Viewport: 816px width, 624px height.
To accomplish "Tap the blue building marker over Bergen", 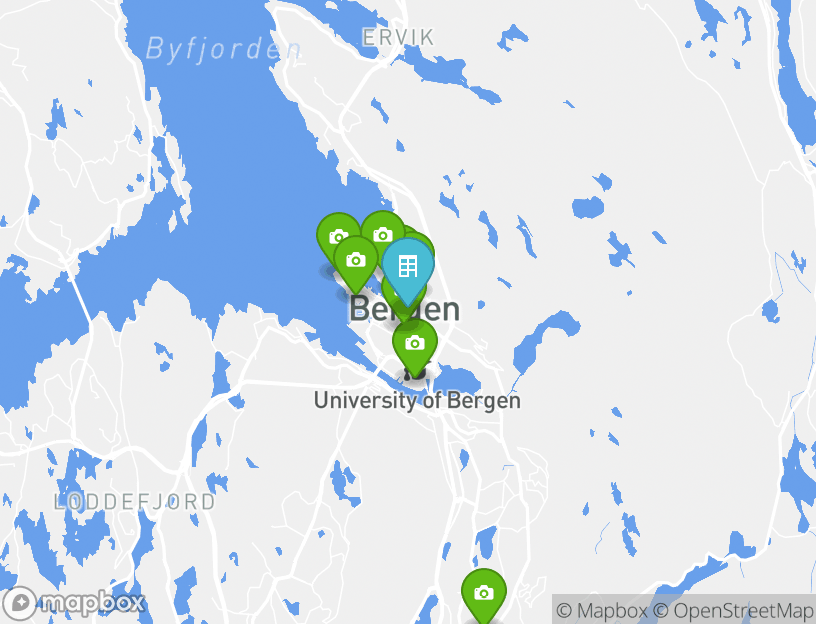I will [407, 266].
